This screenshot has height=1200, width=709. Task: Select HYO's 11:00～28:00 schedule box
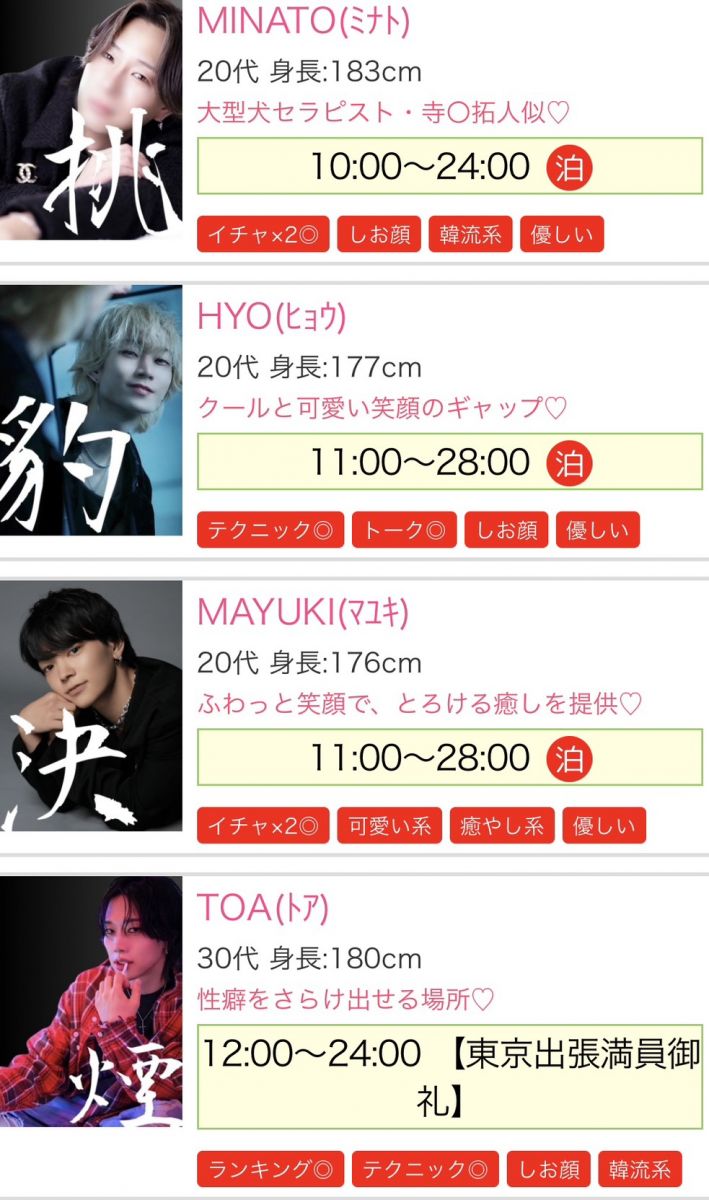[x=450, y=462]
